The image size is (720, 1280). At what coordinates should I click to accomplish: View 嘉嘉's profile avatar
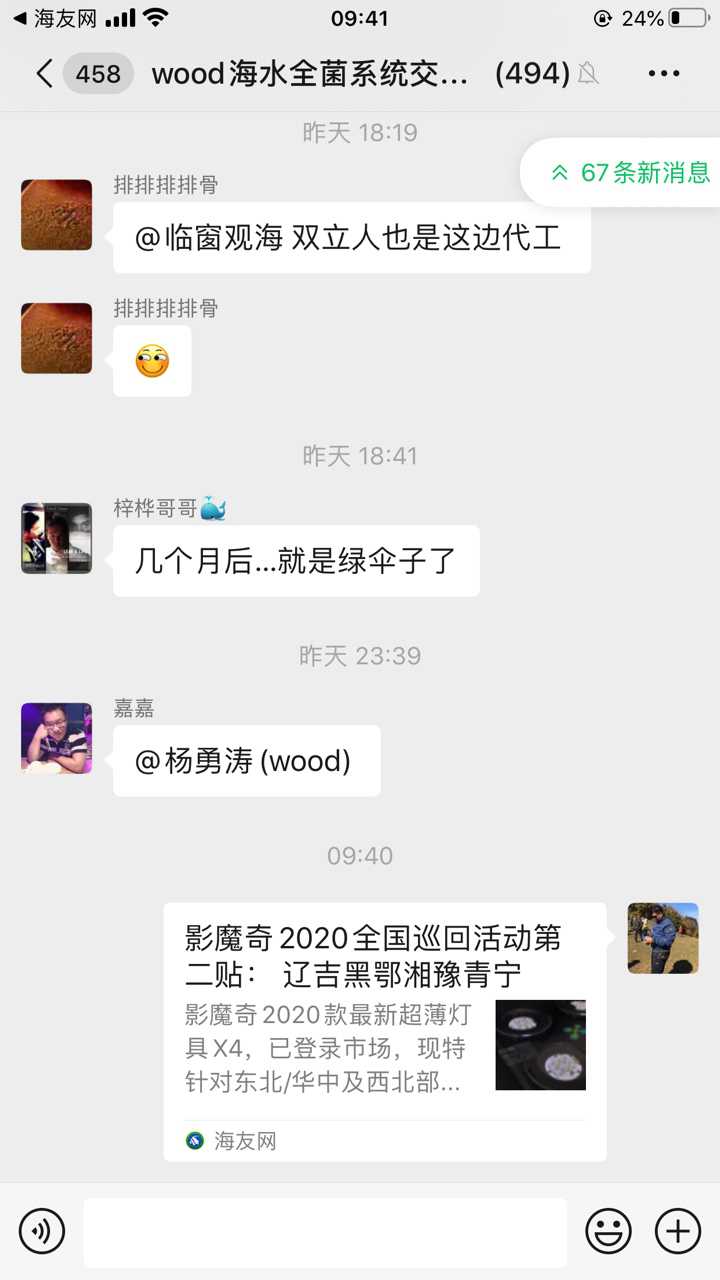point(56,738)
